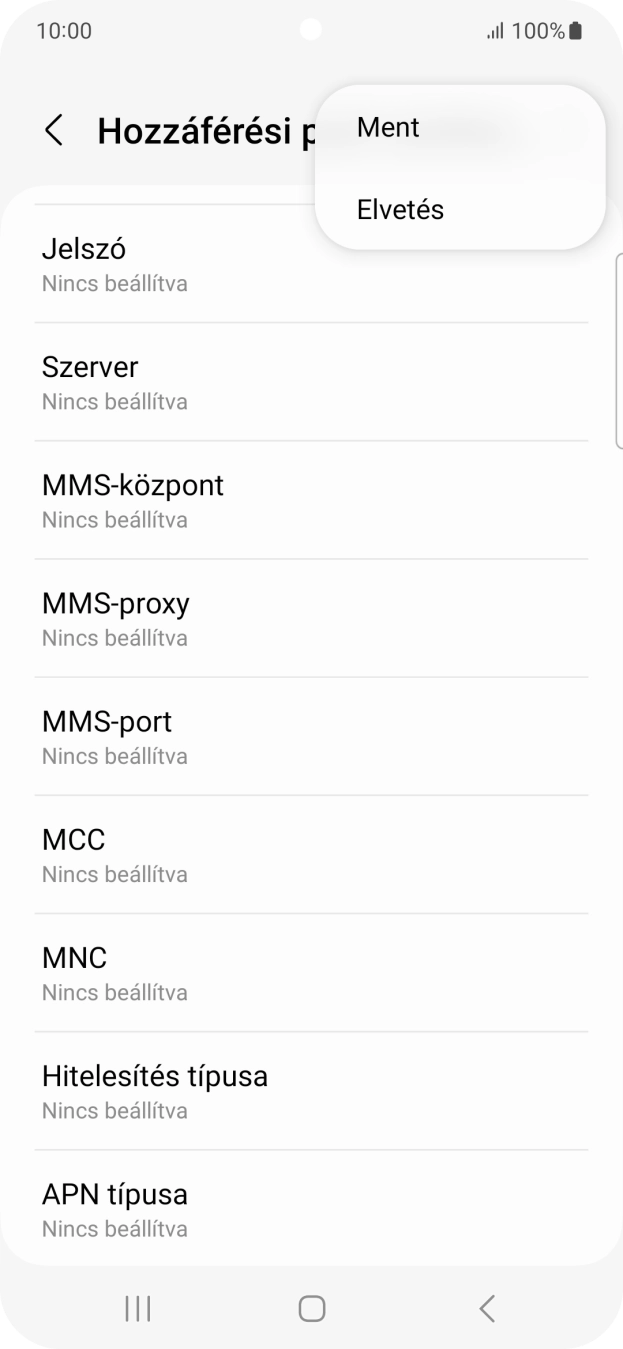
Task: Go back using the header arrow
Action: (54, 131)
